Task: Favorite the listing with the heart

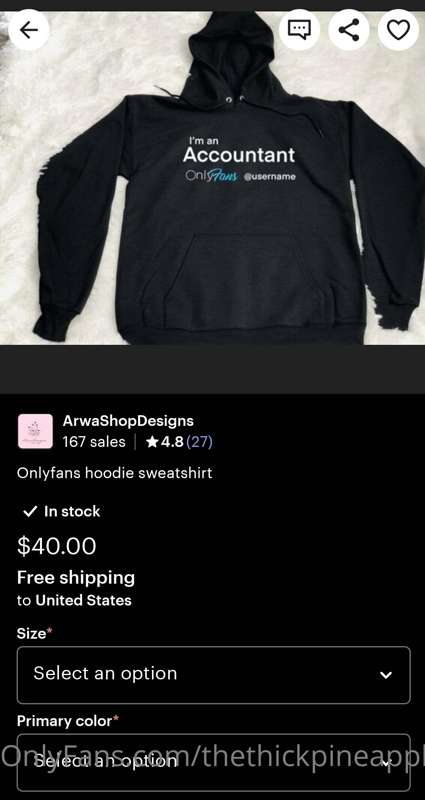Action: (398, 30)
